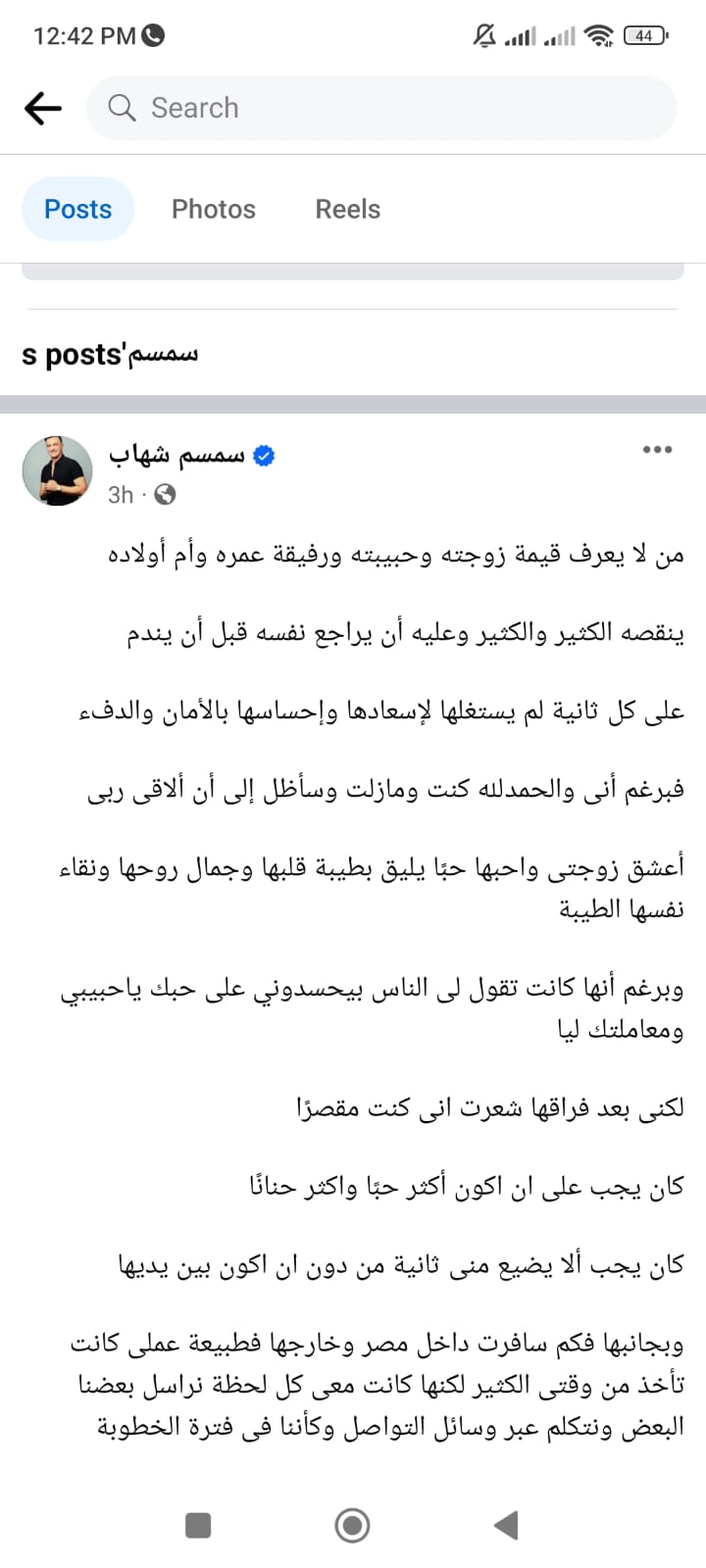Switch to the Reels tab
Screen dimensions: 706x1568
pos(347,209)
